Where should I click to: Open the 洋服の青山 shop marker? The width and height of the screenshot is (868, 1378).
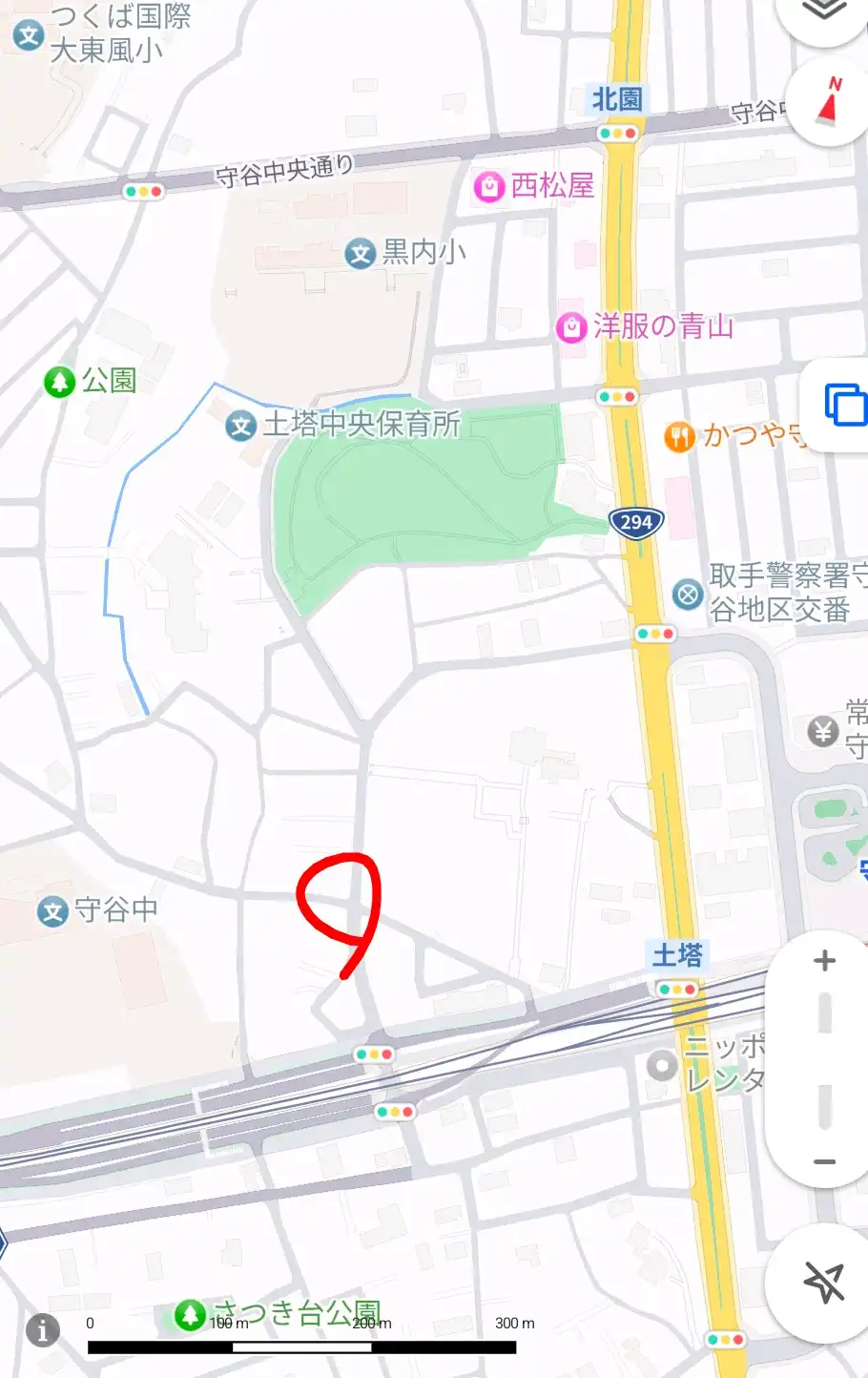(570, 327)
